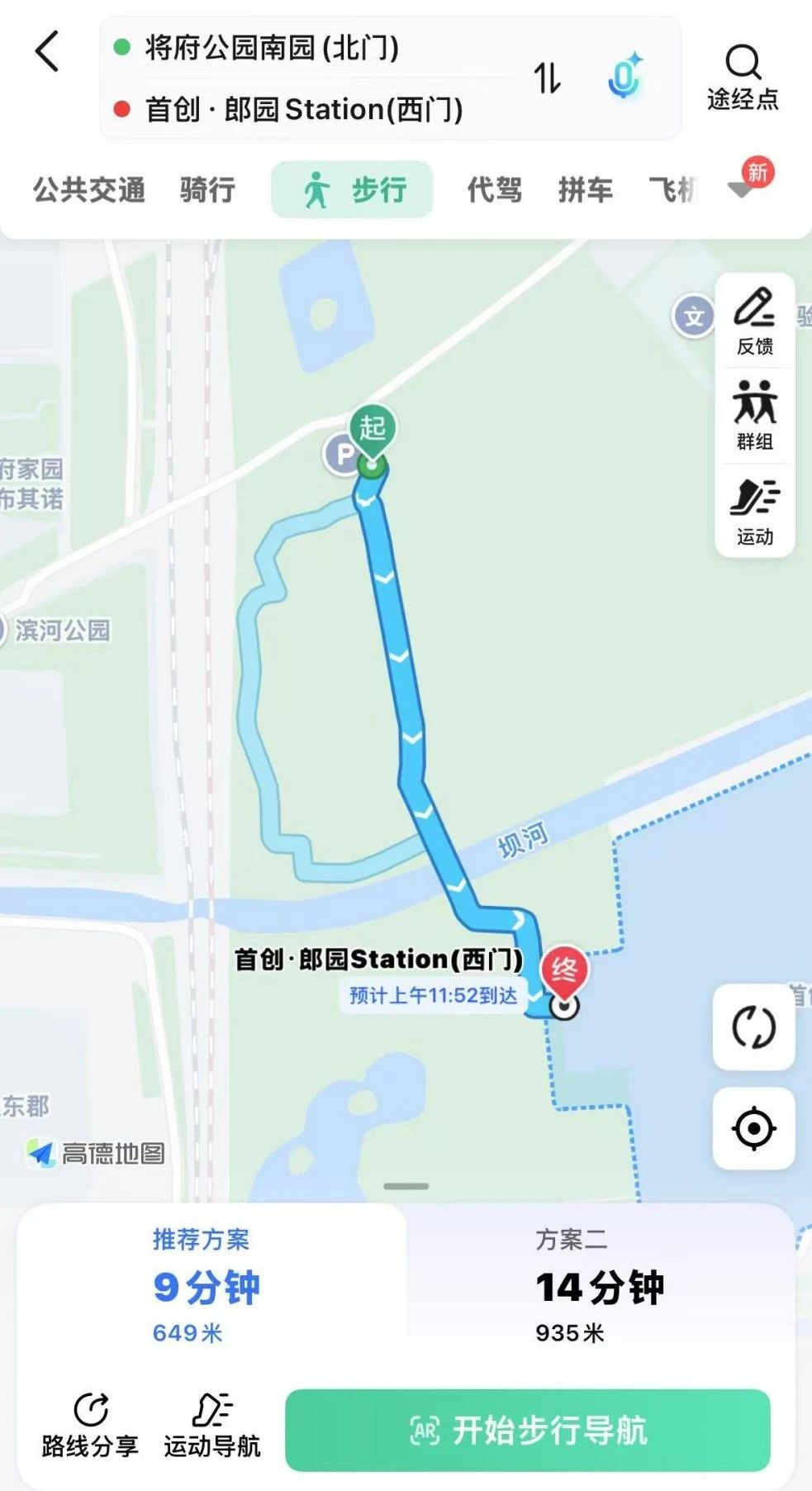This screenshot has height=1491, width=812.
Task: Start walking navigation with 开始步行导航
Action: coord(528,1431)
